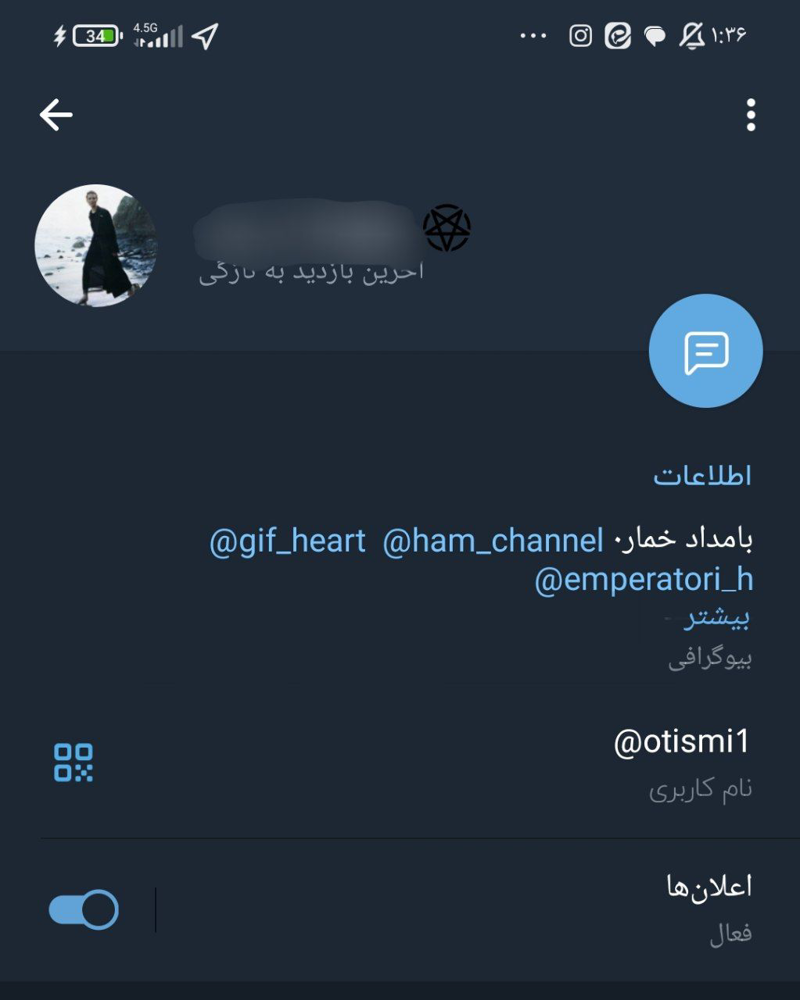Open the @gif_heart link
The height and width of the screenshot is (1000, 800).
coord(287,541)
